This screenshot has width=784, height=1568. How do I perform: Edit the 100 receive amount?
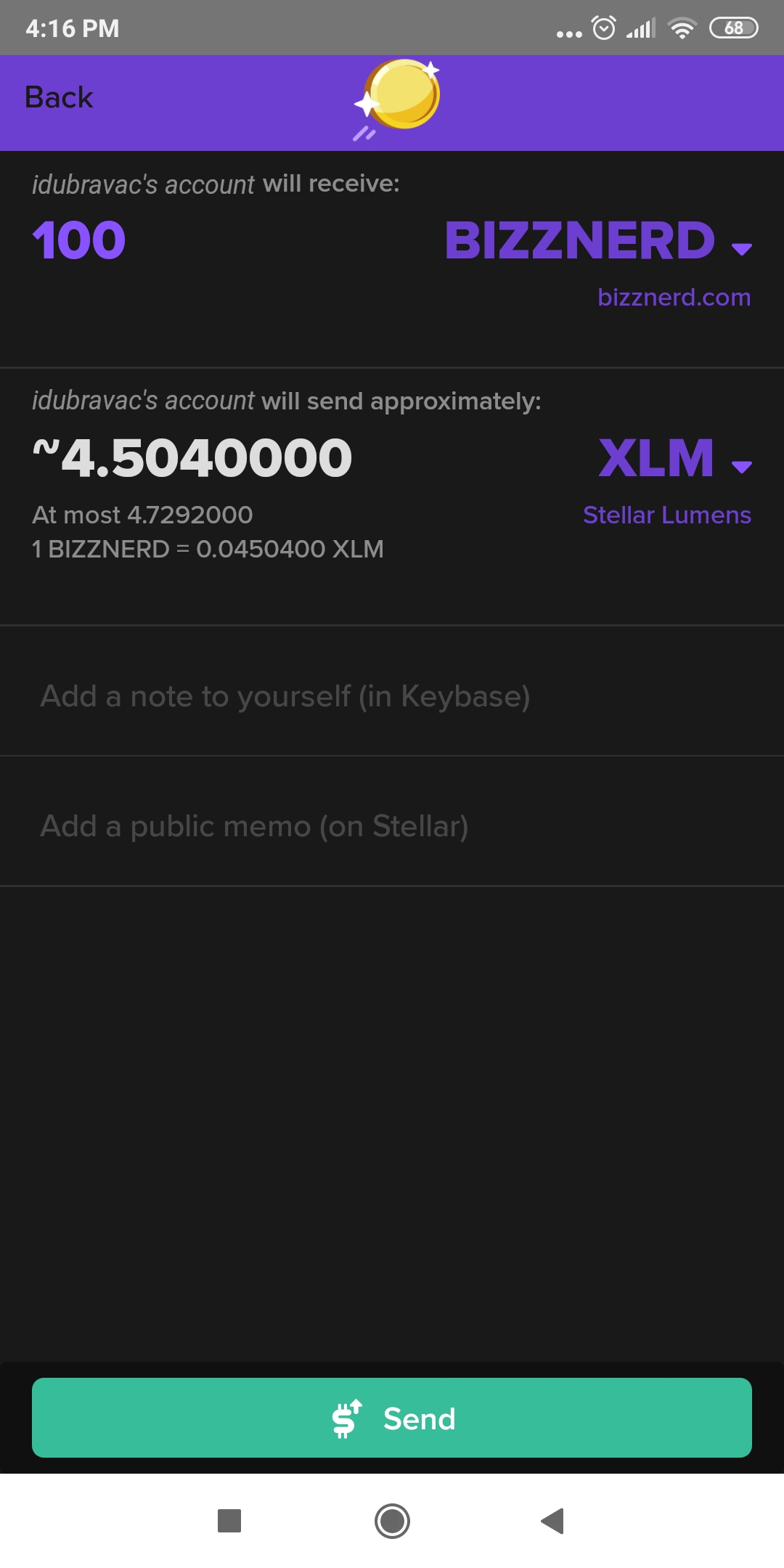click(79, 240)
